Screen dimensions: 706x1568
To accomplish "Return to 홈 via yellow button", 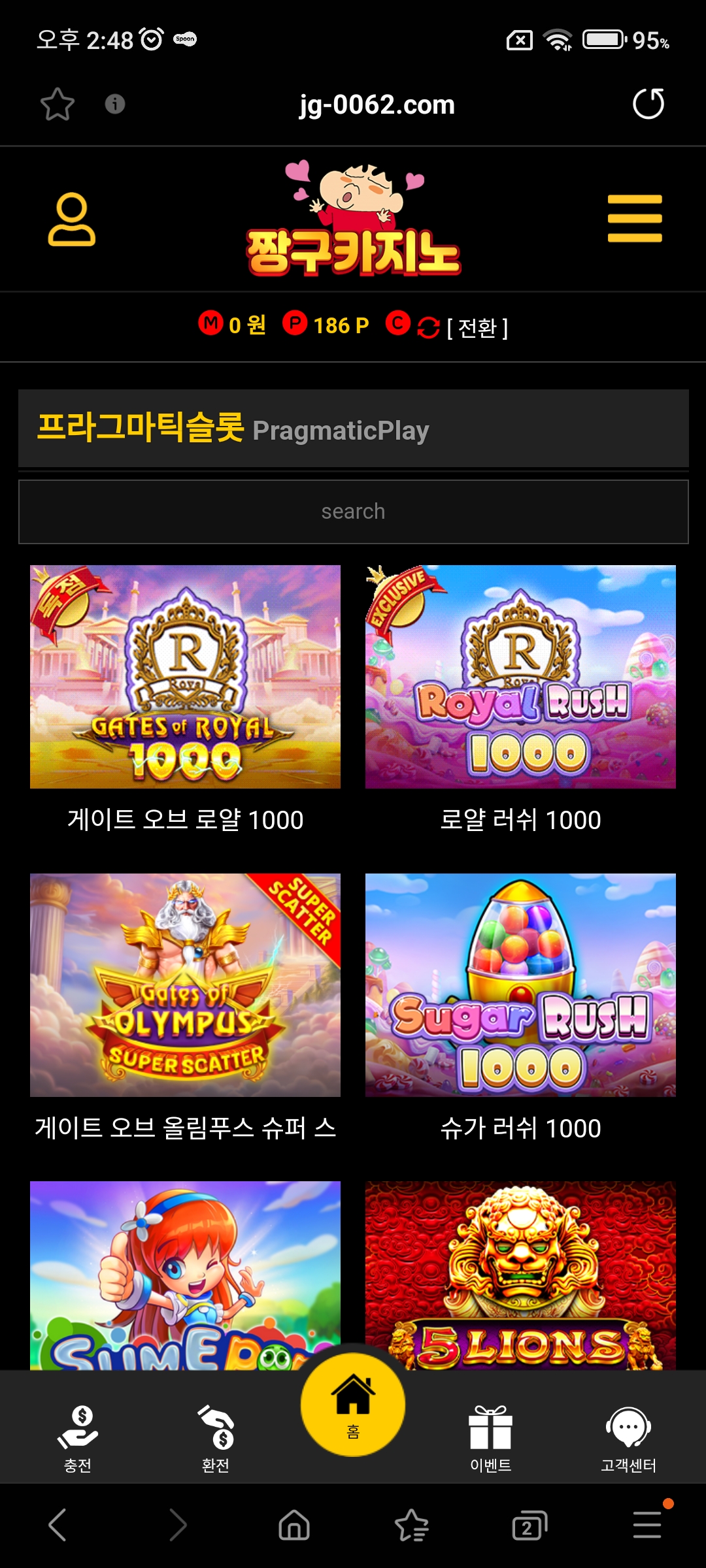I will point(353,1405).
